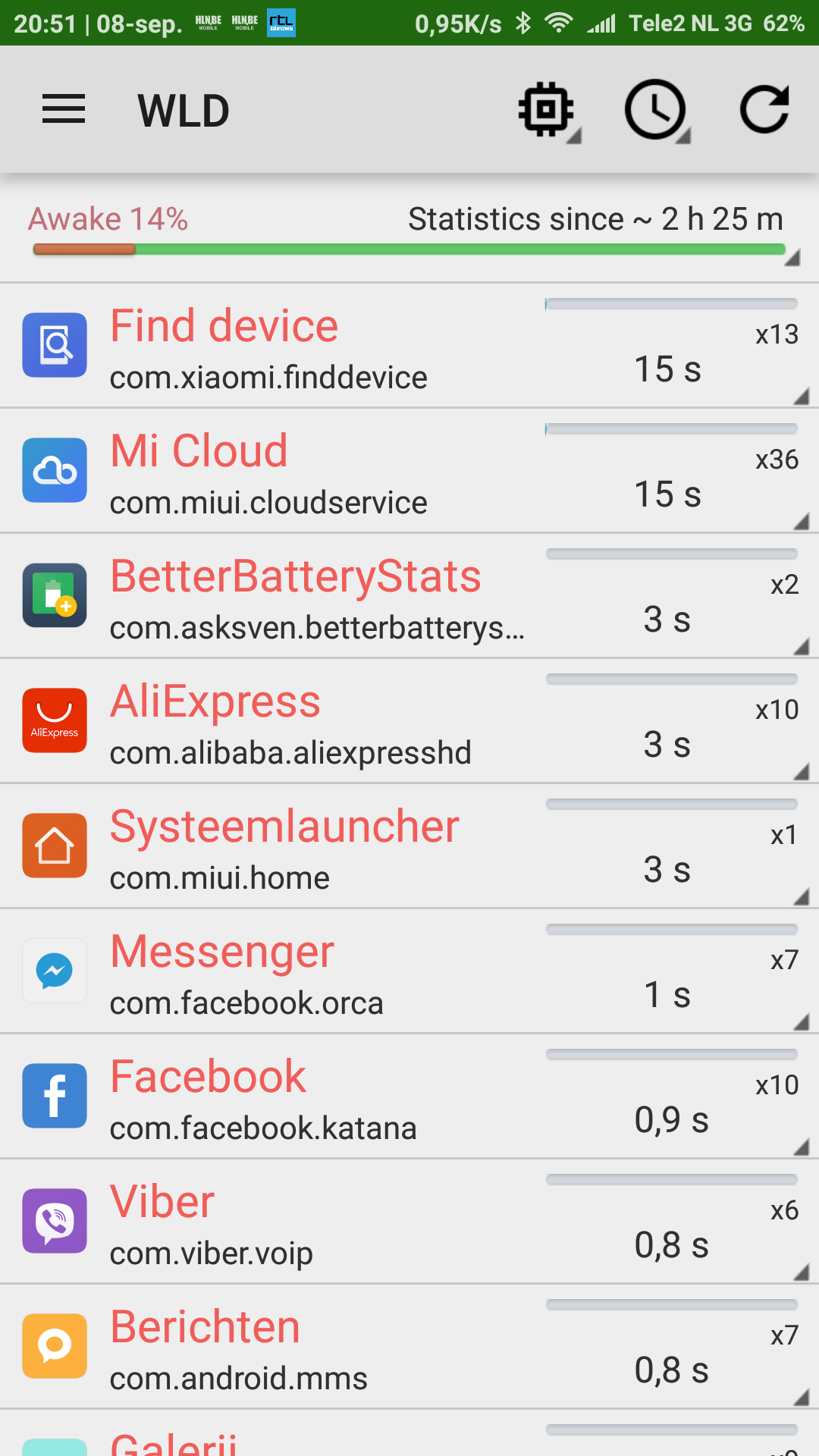Open the Mi Cloud wakelock entry

click(x=409, y=471)
